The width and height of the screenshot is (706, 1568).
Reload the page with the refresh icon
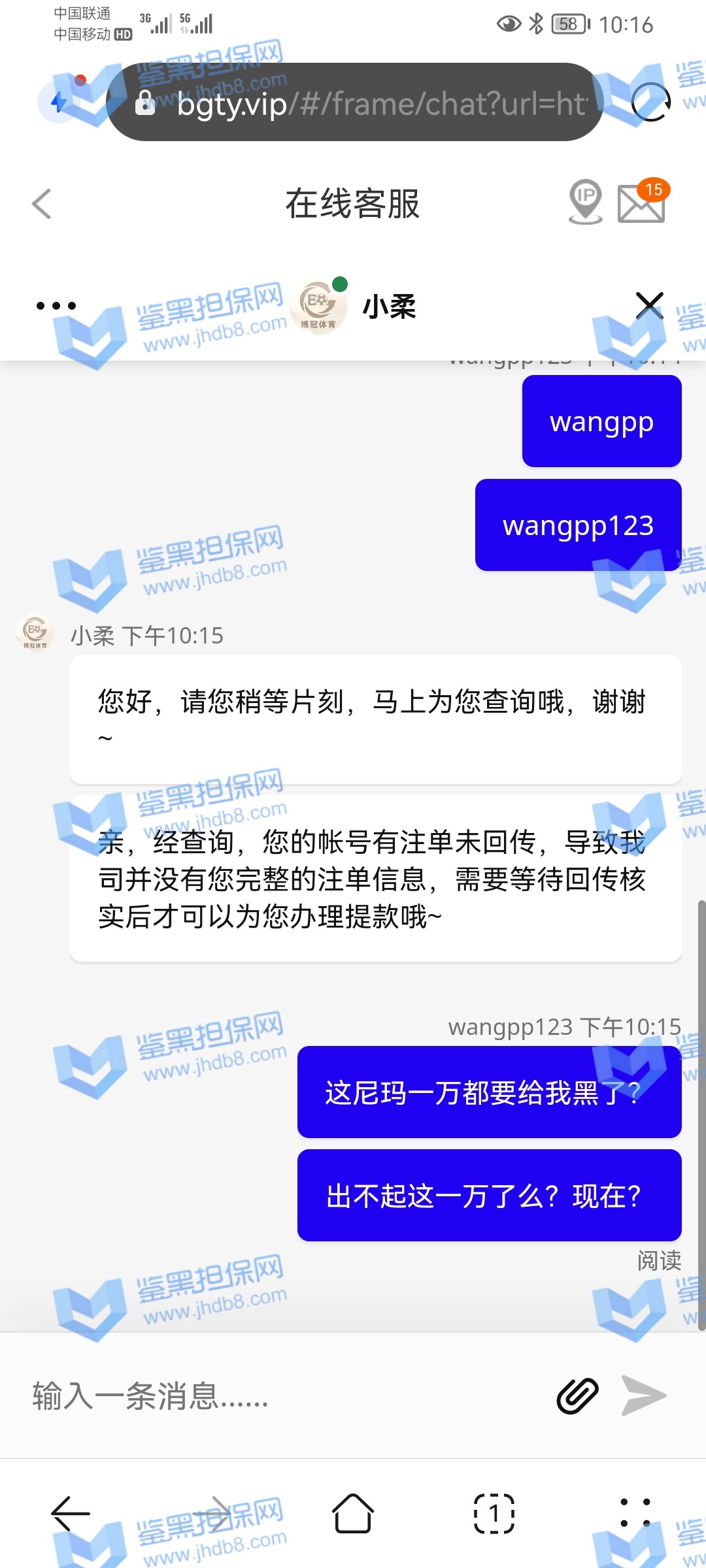(651, 103)
